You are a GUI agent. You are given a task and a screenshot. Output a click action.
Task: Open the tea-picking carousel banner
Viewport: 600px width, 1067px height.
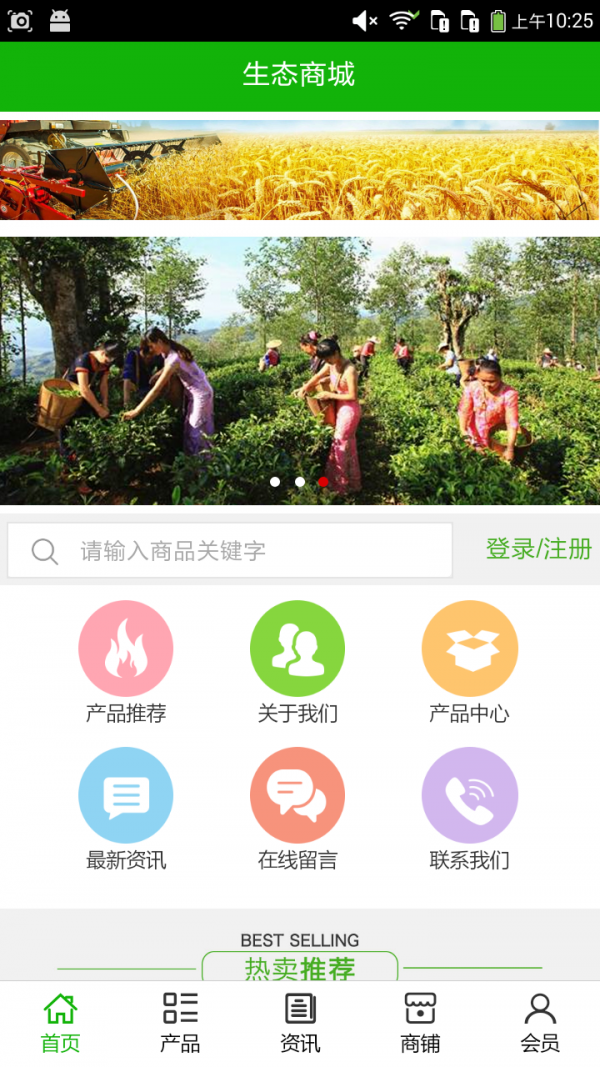click(300, 370)
